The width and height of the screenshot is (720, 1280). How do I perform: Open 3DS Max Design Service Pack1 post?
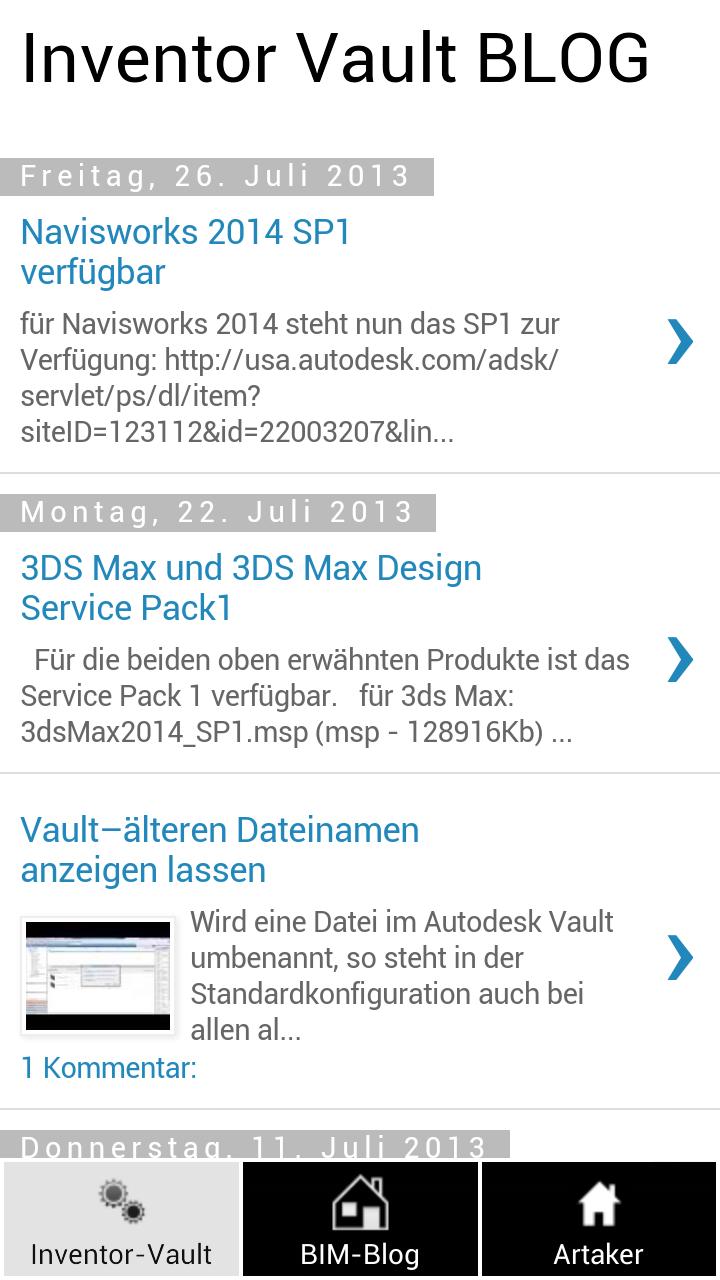251,588
